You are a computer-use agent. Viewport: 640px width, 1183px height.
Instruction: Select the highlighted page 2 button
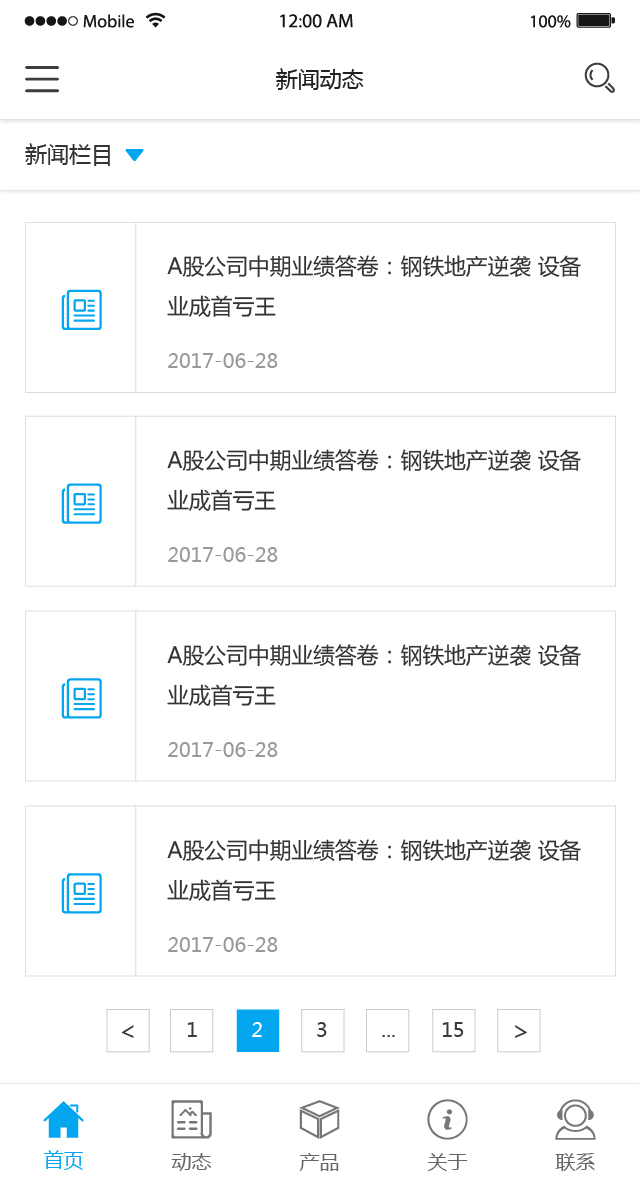click(x=257, y=1030)
